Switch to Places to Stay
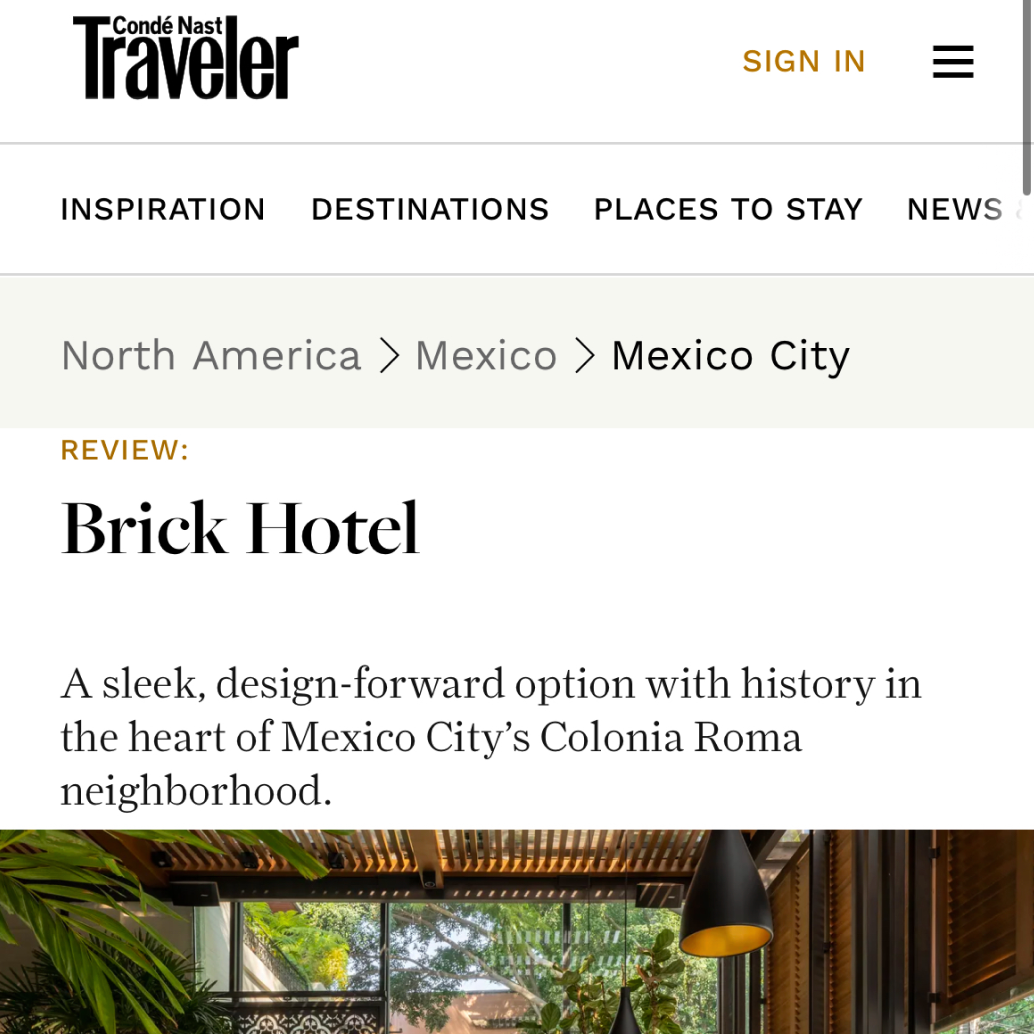 [728, 209]
